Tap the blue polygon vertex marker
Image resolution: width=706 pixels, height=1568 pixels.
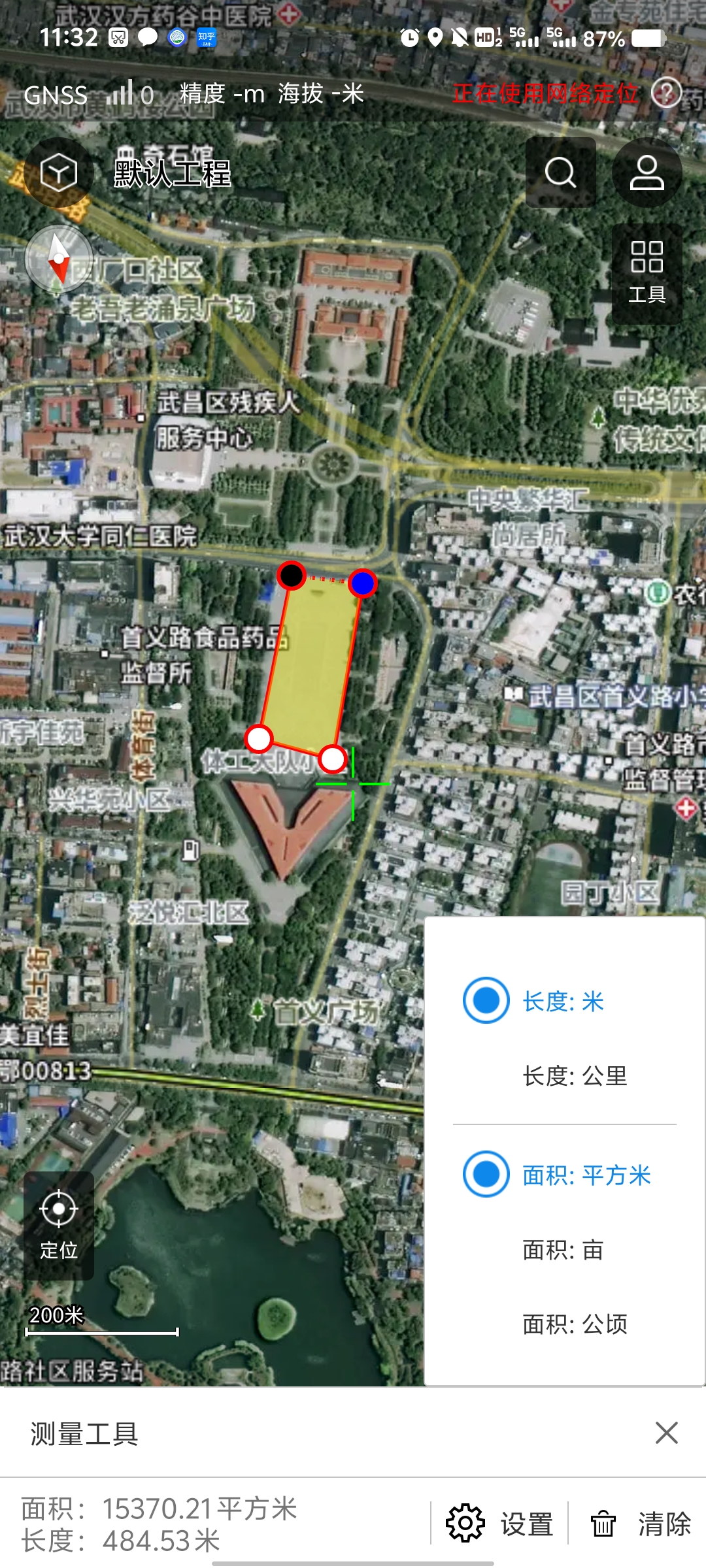tap(363, 583)
